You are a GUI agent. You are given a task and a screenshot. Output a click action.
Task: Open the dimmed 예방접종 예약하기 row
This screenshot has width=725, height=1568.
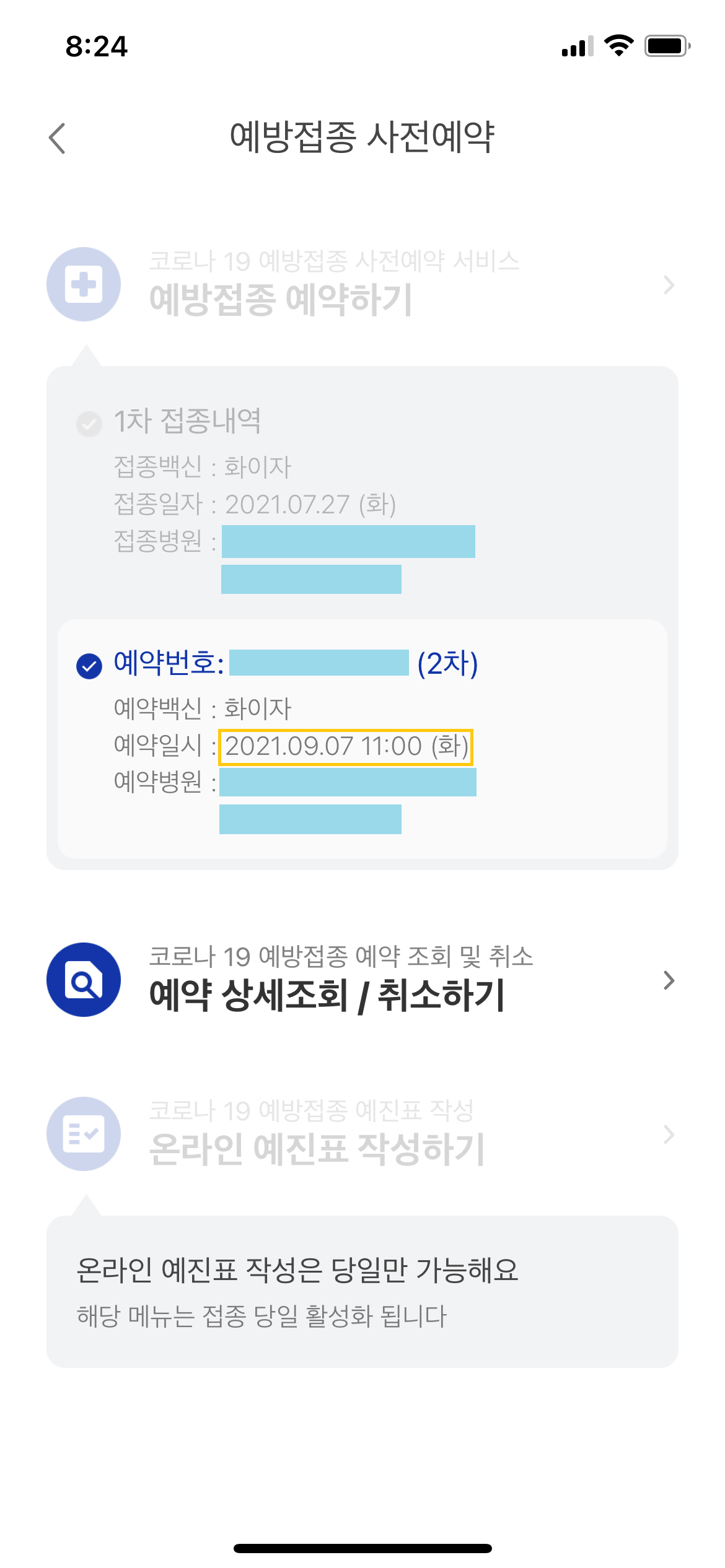click(x=362, y=284)
